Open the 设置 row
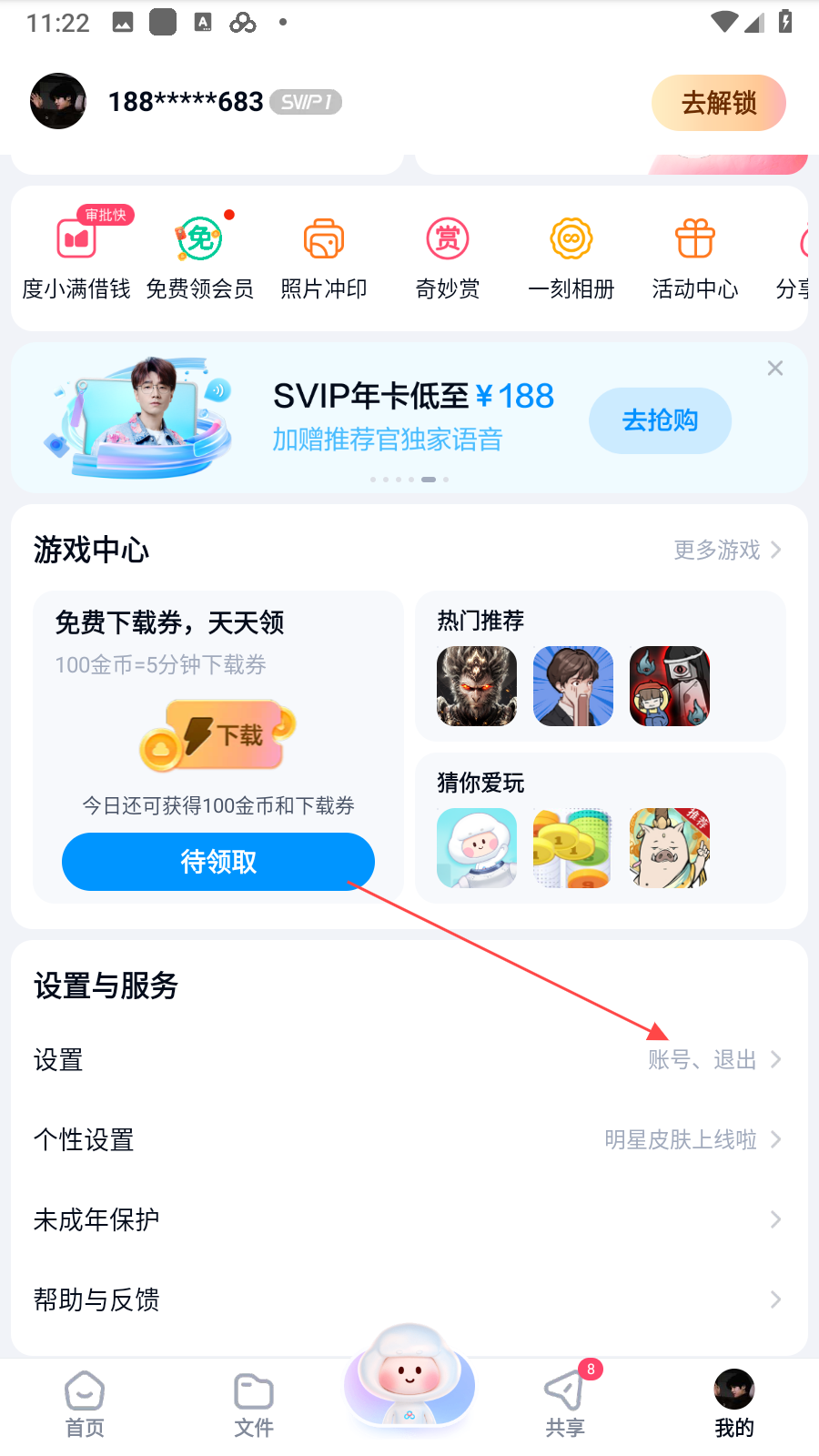The height and width of the screenshot is (1456, 819). click(408, 1059)
